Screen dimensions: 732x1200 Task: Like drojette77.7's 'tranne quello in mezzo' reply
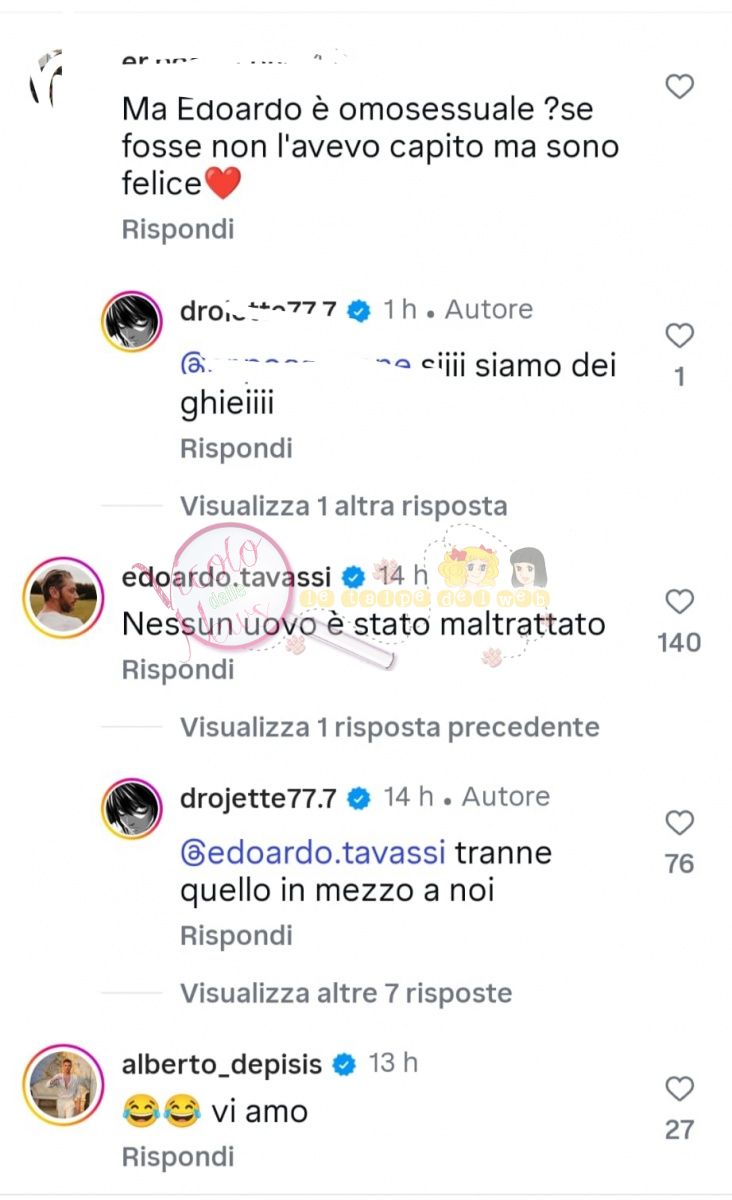click(680, 823)
